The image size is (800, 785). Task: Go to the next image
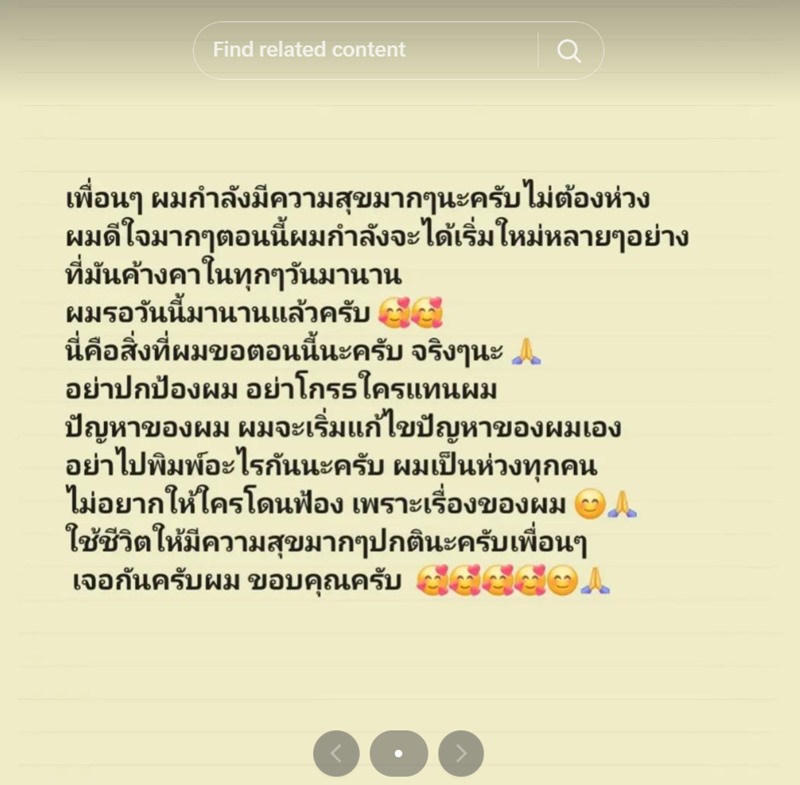tap(461, 754)
